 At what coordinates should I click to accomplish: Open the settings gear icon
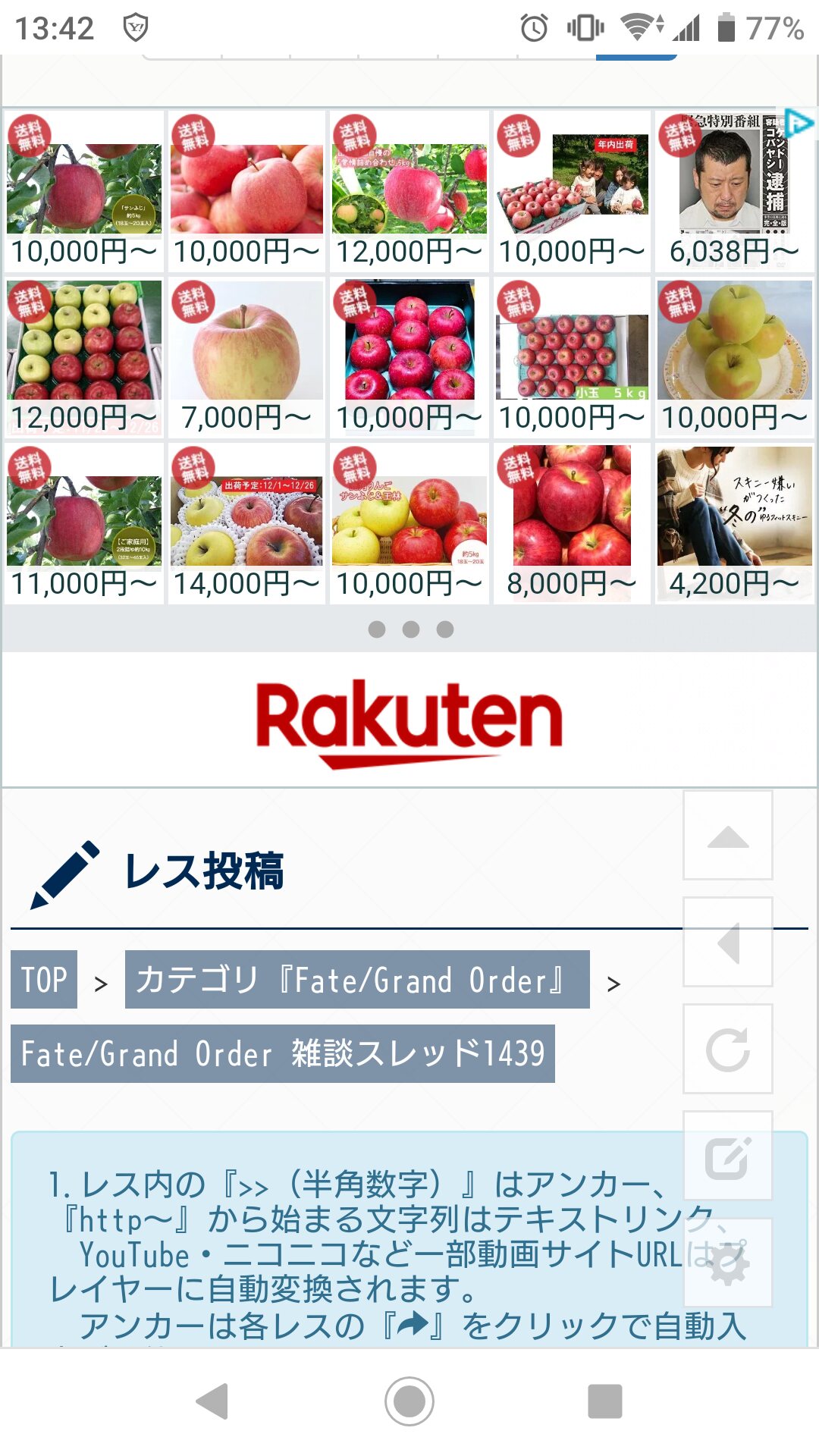[x=727, y=1263]
